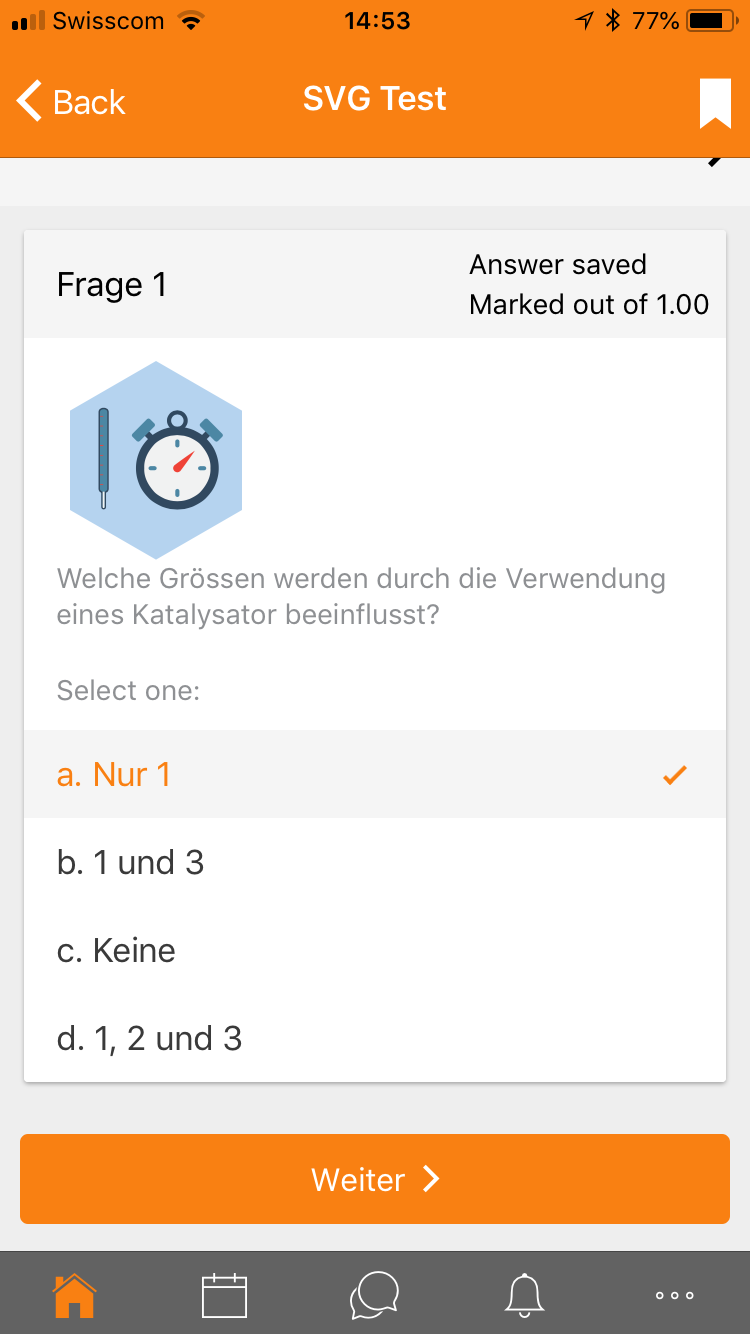The width and height of the screenshot is (750, 1334).
Task: Continue with the Weiter button
Action: pos(375,1179)
